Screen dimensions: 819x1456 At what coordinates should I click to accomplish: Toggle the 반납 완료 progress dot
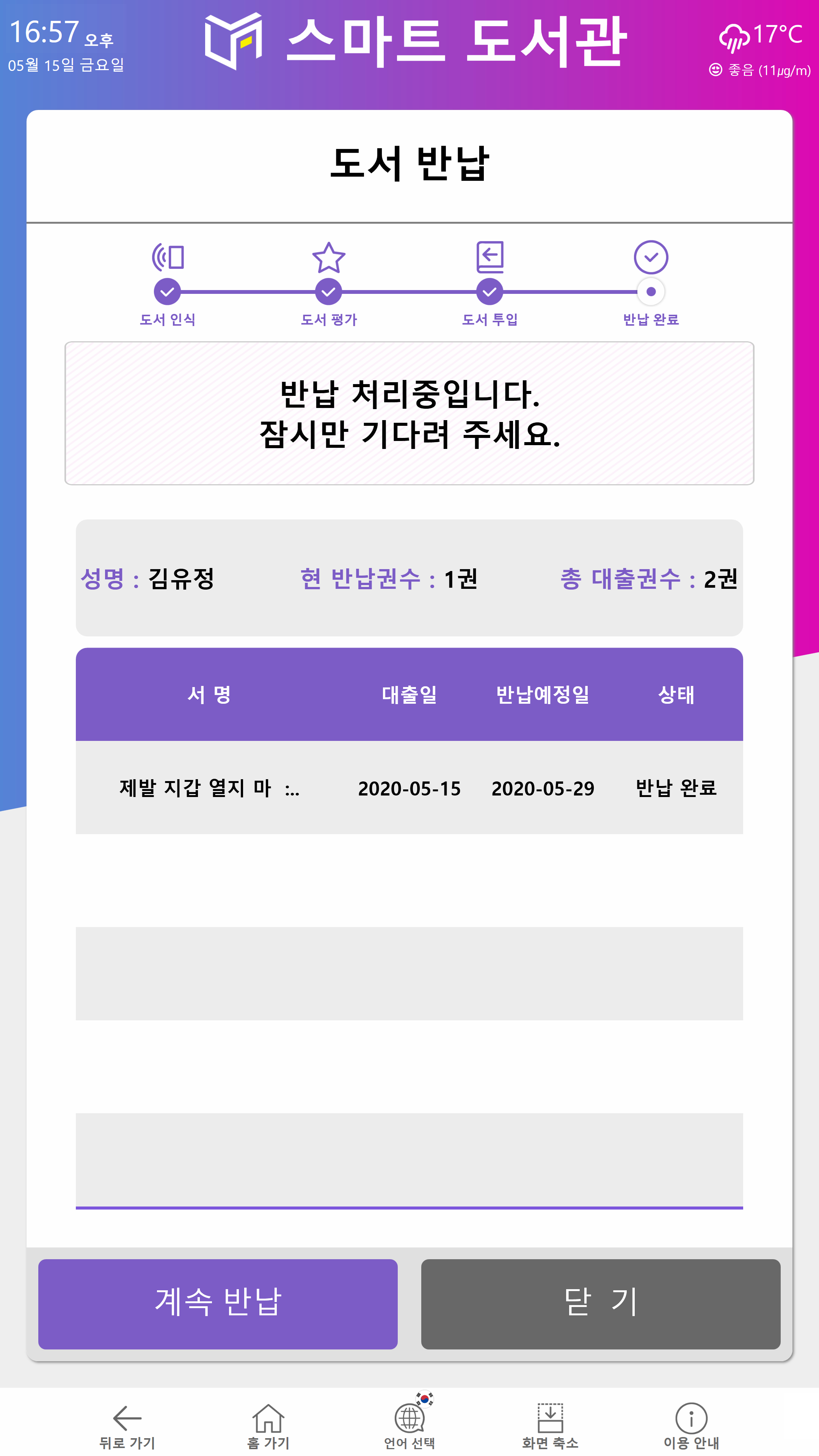tap(652, 292)
